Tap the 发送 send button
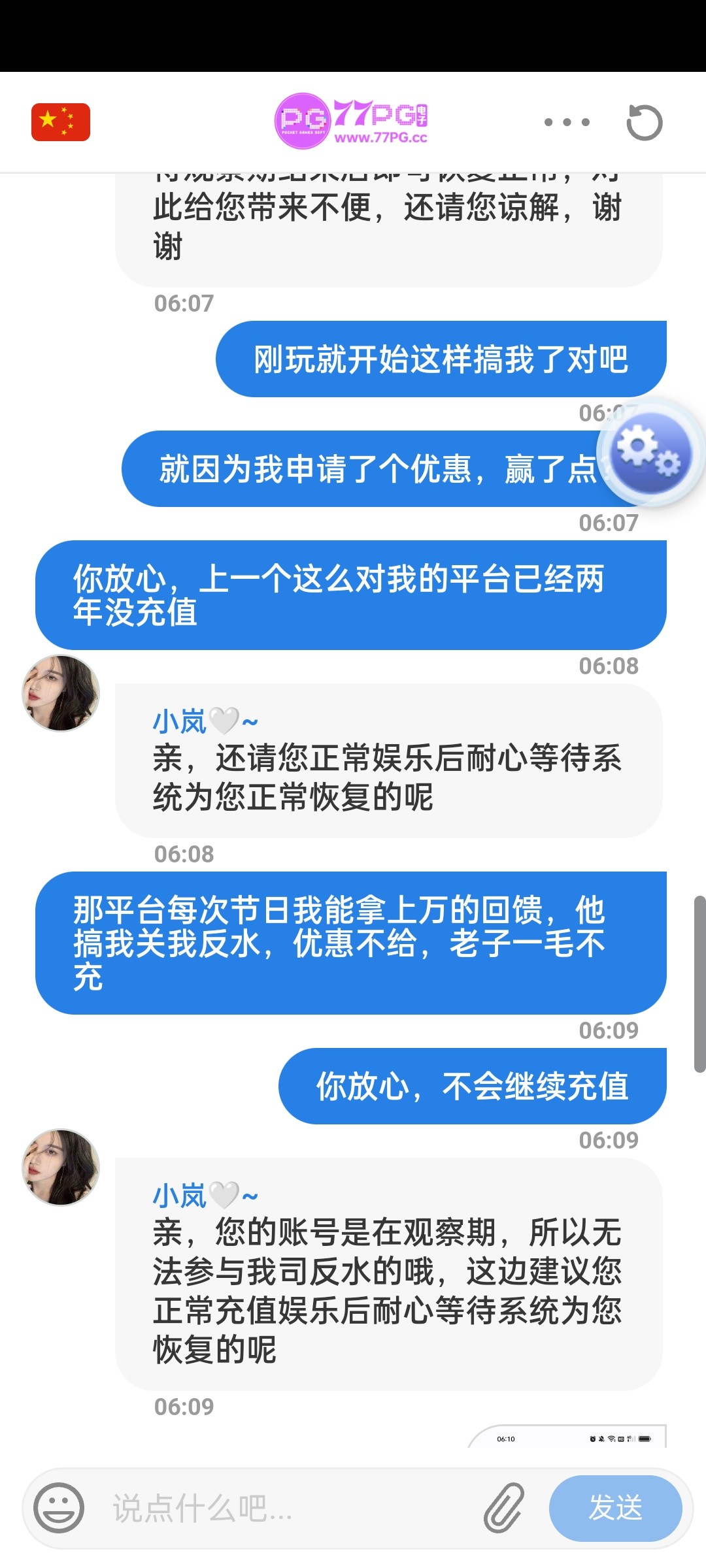 [615, 1508]
